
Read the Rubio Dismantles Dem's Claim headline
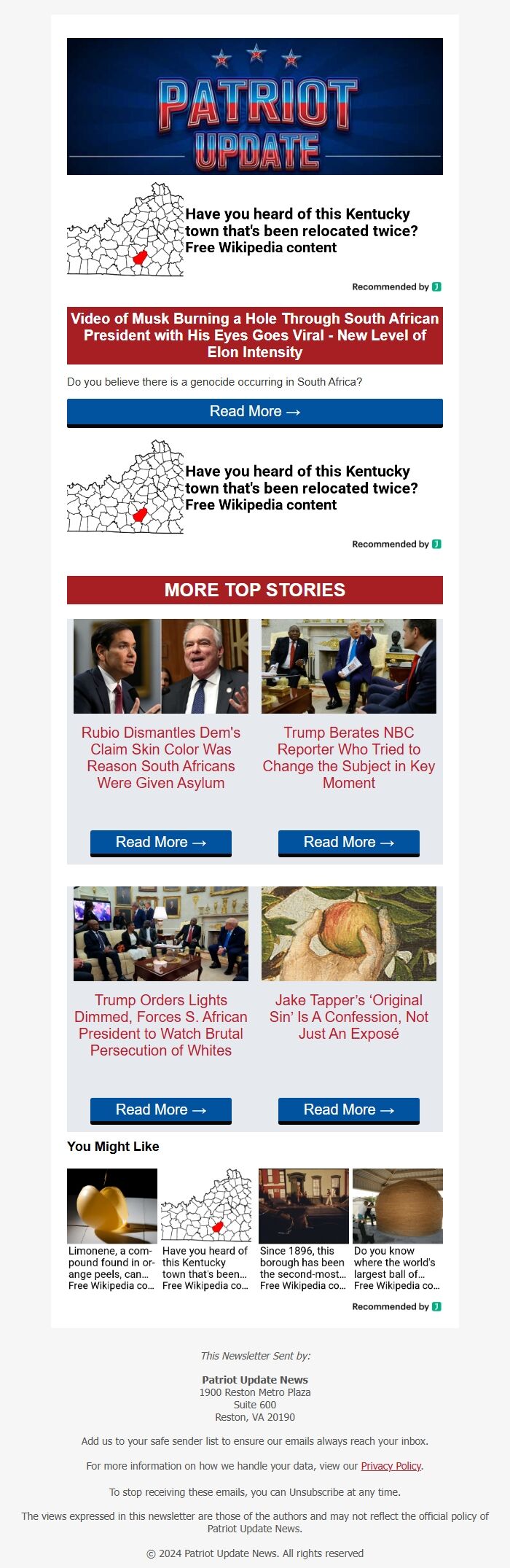click(161, 757)
